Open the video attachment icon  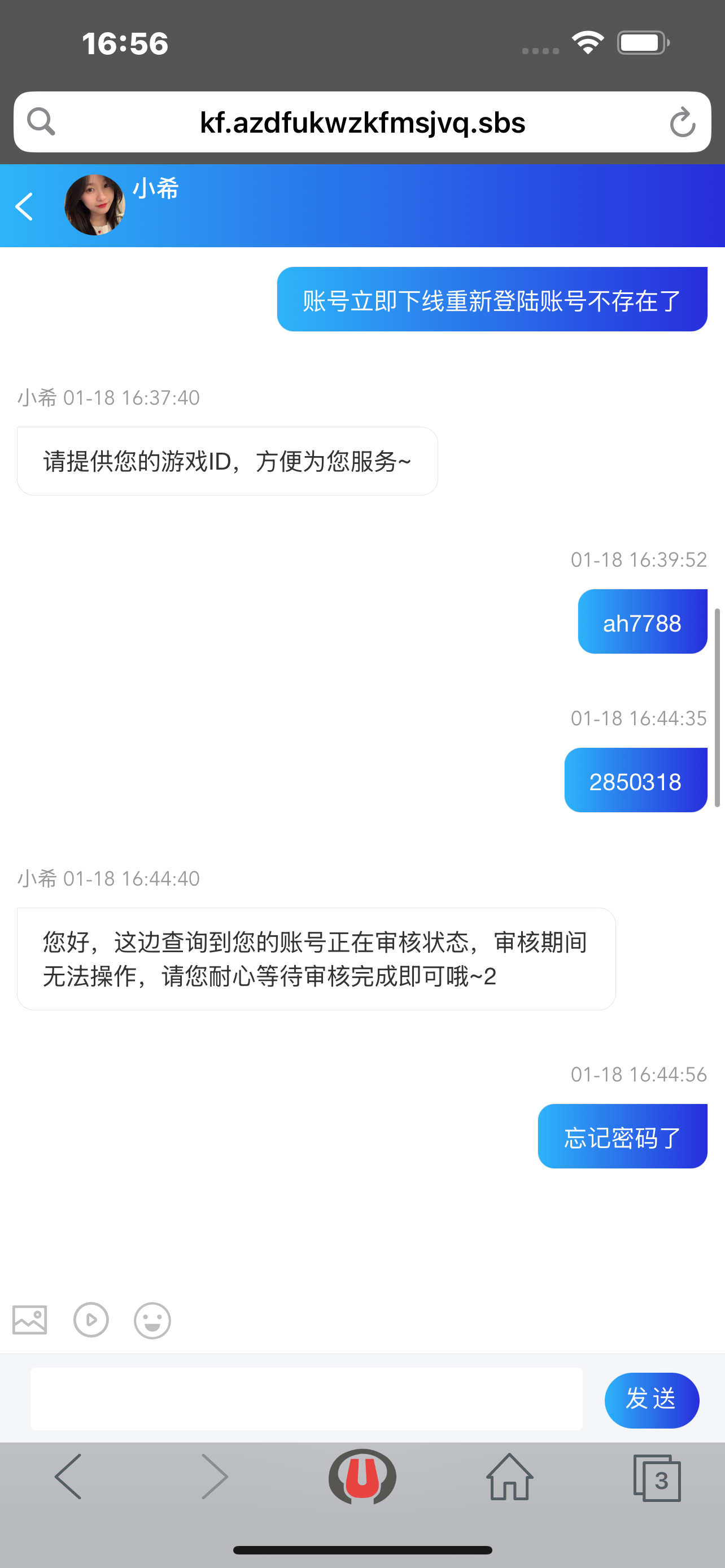point(91,1320)
